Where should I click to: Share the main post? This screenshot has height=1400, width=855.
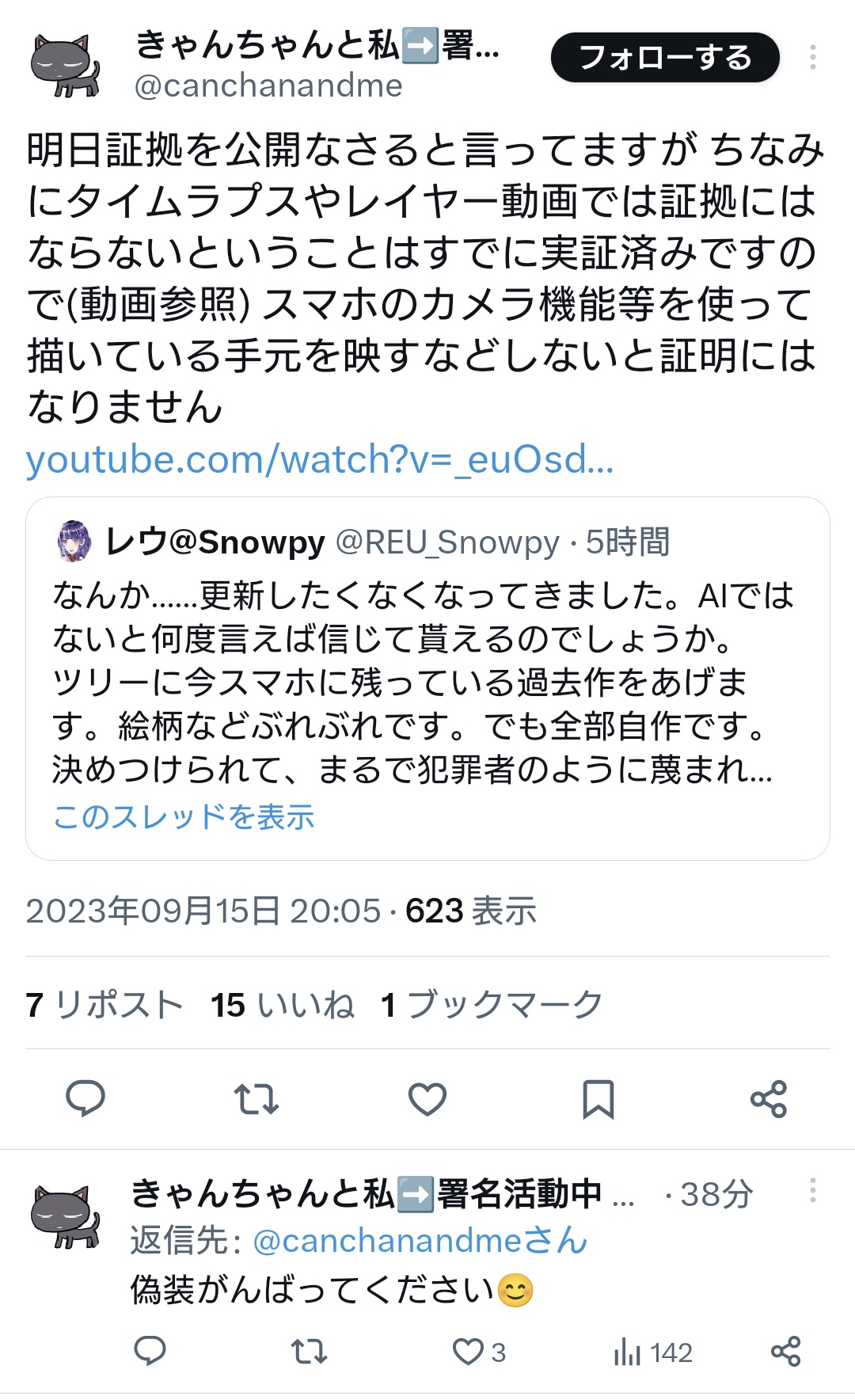(769, 1098)
